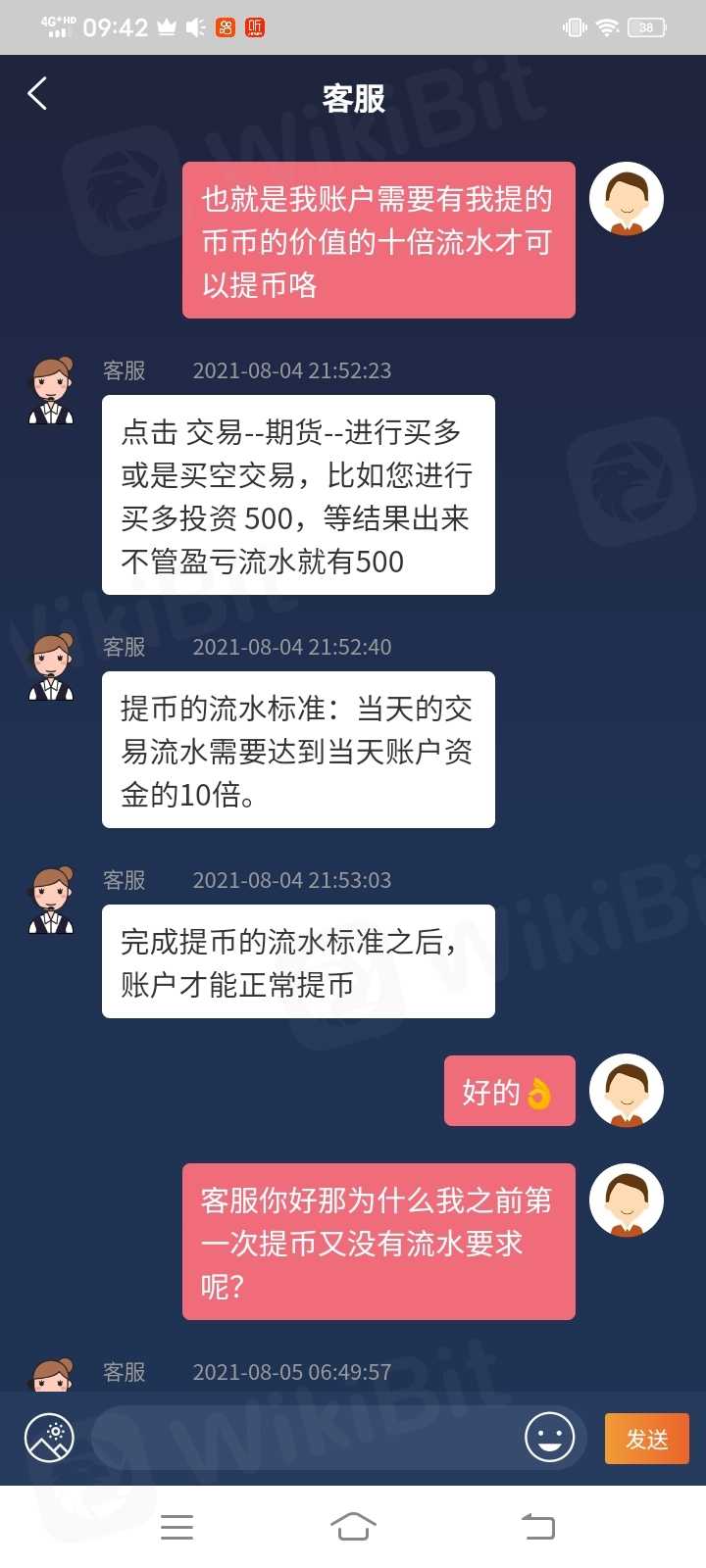Go back from the 客服 chat
This screenshot has height=1568, width=706.
37,94
